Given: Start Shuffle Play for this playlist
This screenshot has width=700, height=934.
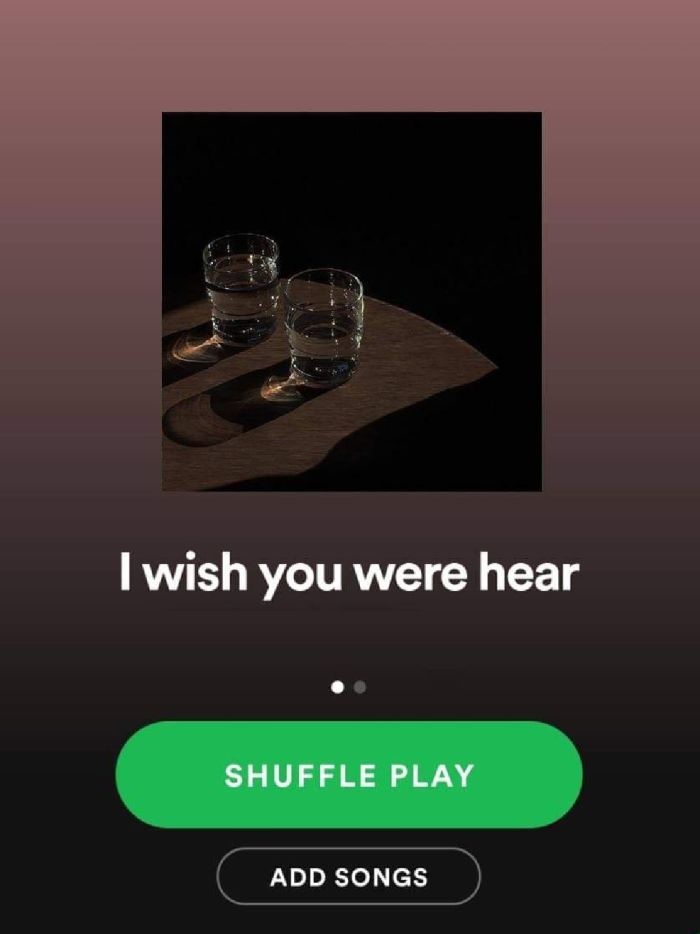Looking at the screenshot, I should 349,775.
